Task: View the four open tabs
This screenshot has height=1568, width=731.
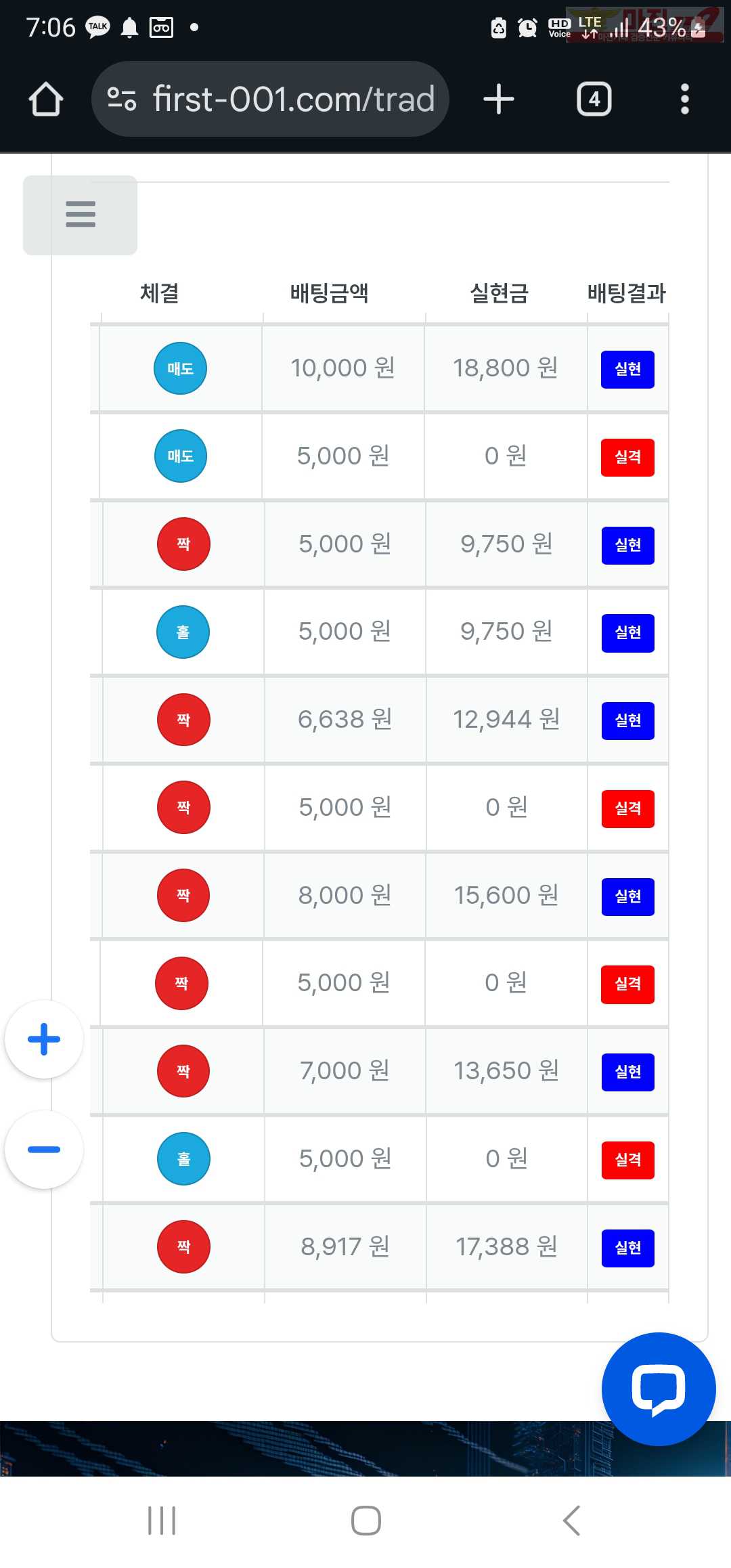Action: click(594, 100)
